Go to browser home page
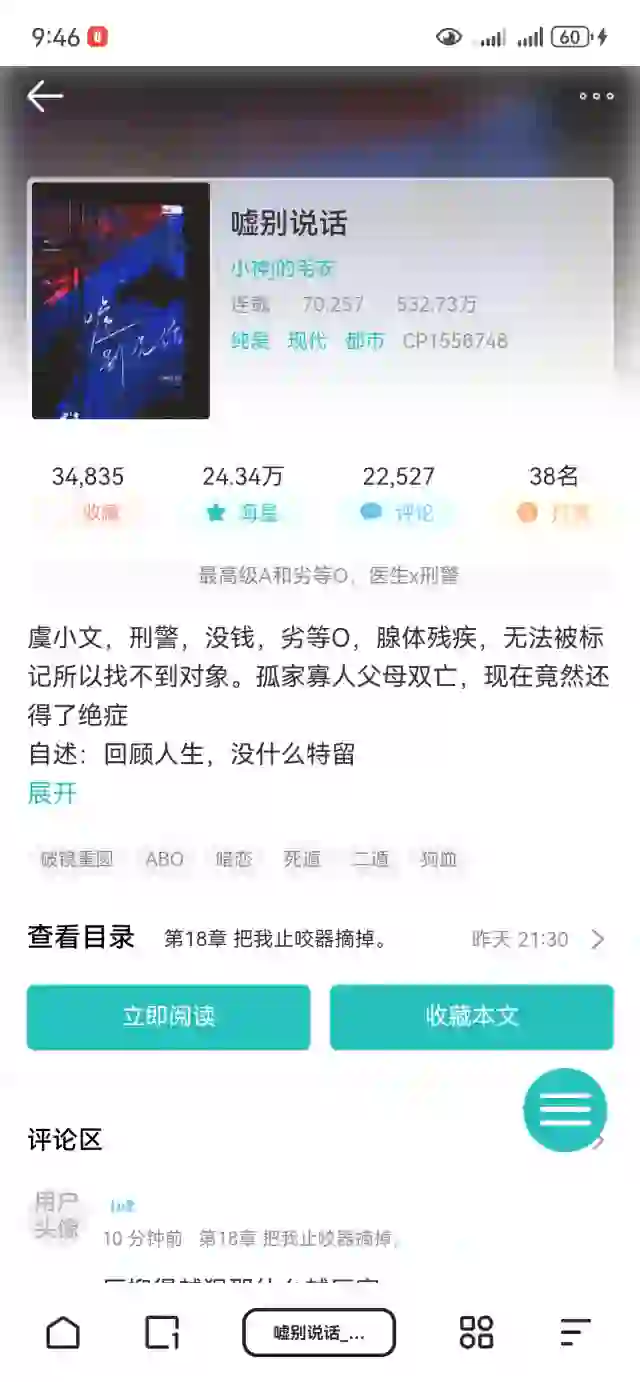 [x=63, y=1332]
